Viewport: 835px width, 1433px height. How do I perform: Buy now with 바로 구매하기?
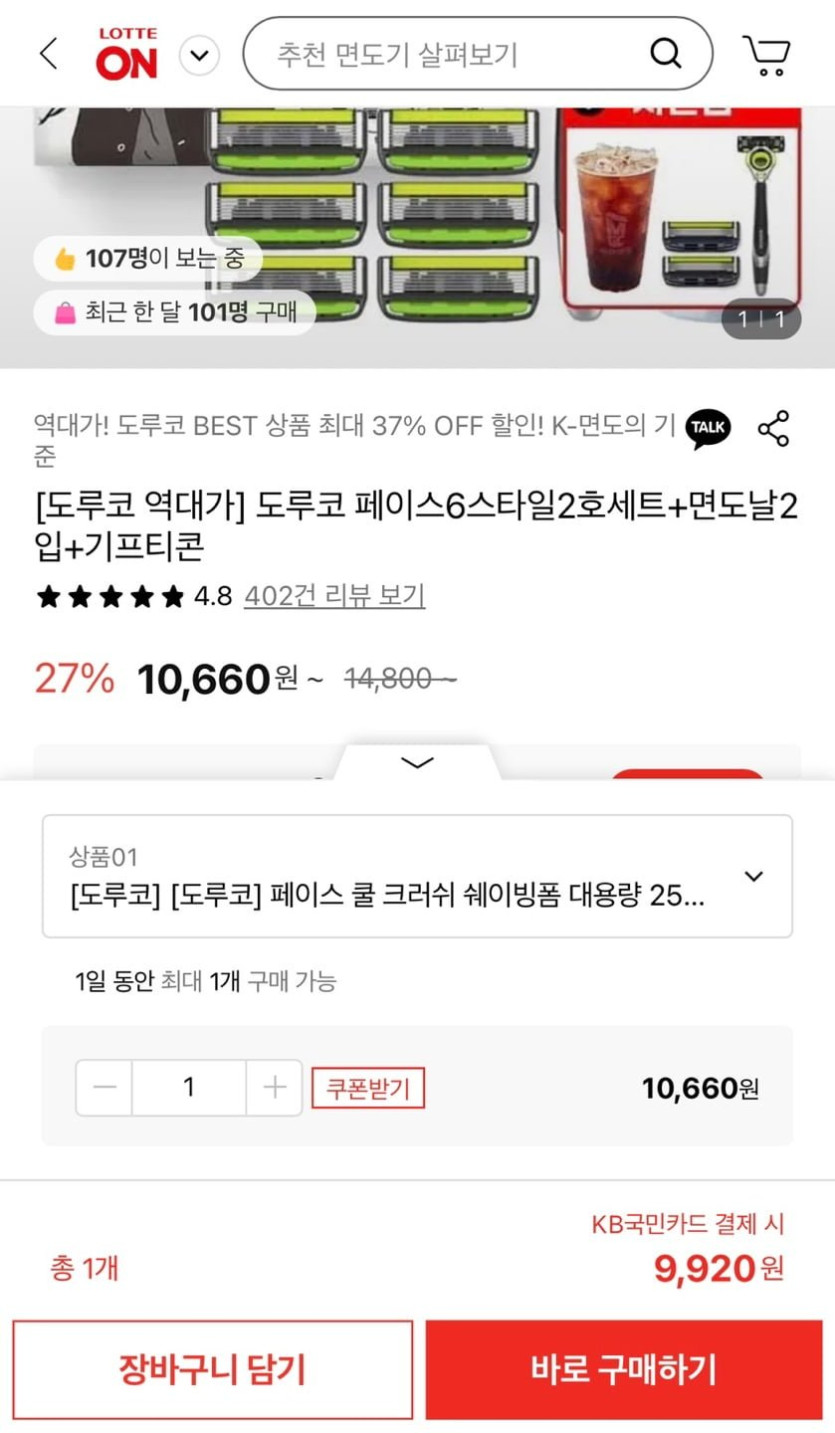[624, 1369]
